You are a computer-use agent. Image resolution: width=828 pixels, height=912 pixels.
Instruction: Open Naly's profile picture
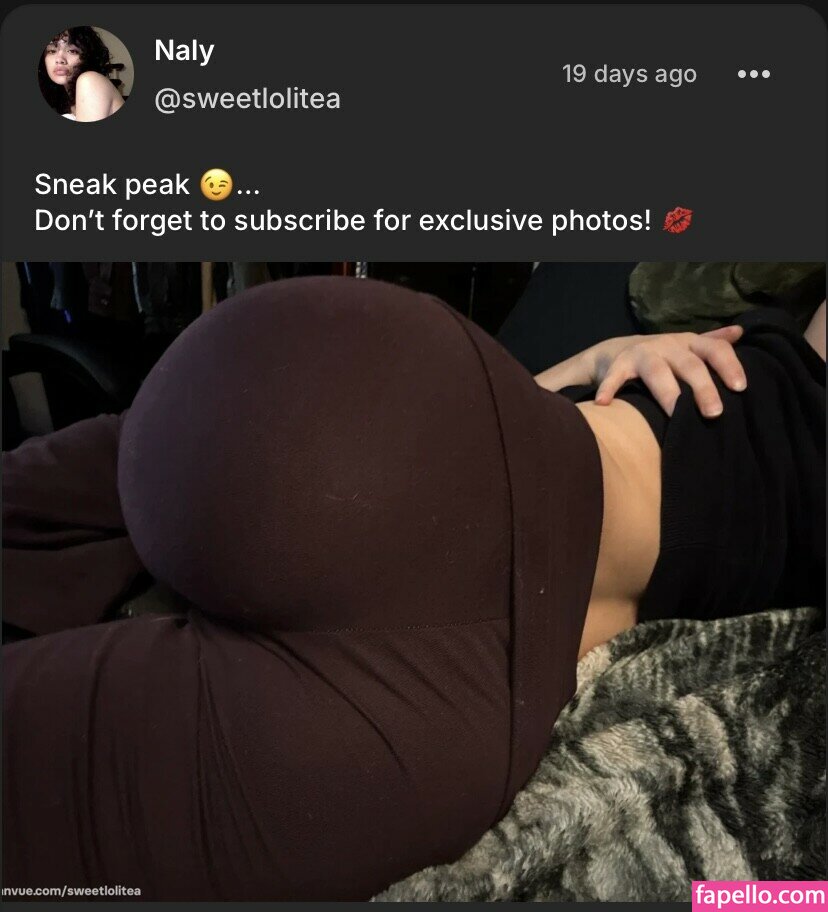click(x=86, y=74)
